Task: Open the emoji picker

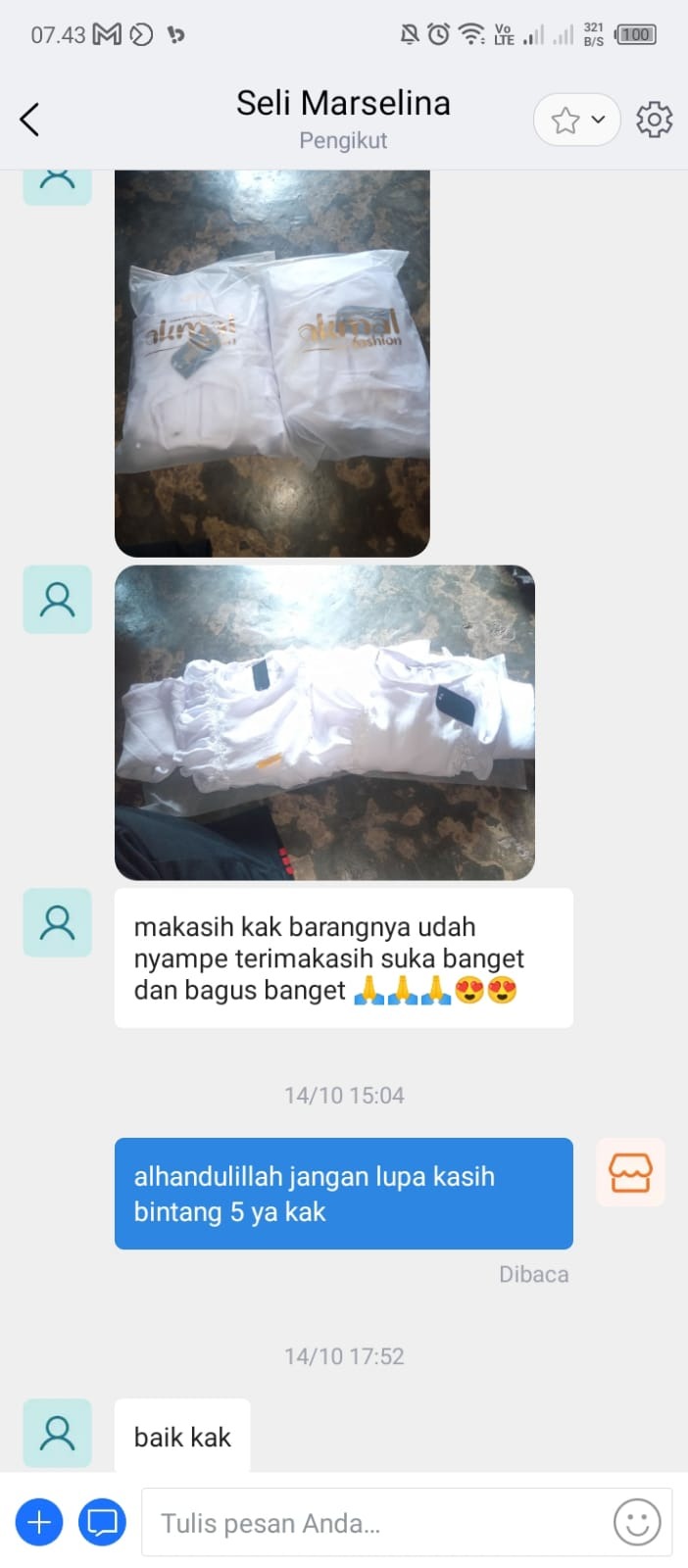Action: click(636, 1523)
